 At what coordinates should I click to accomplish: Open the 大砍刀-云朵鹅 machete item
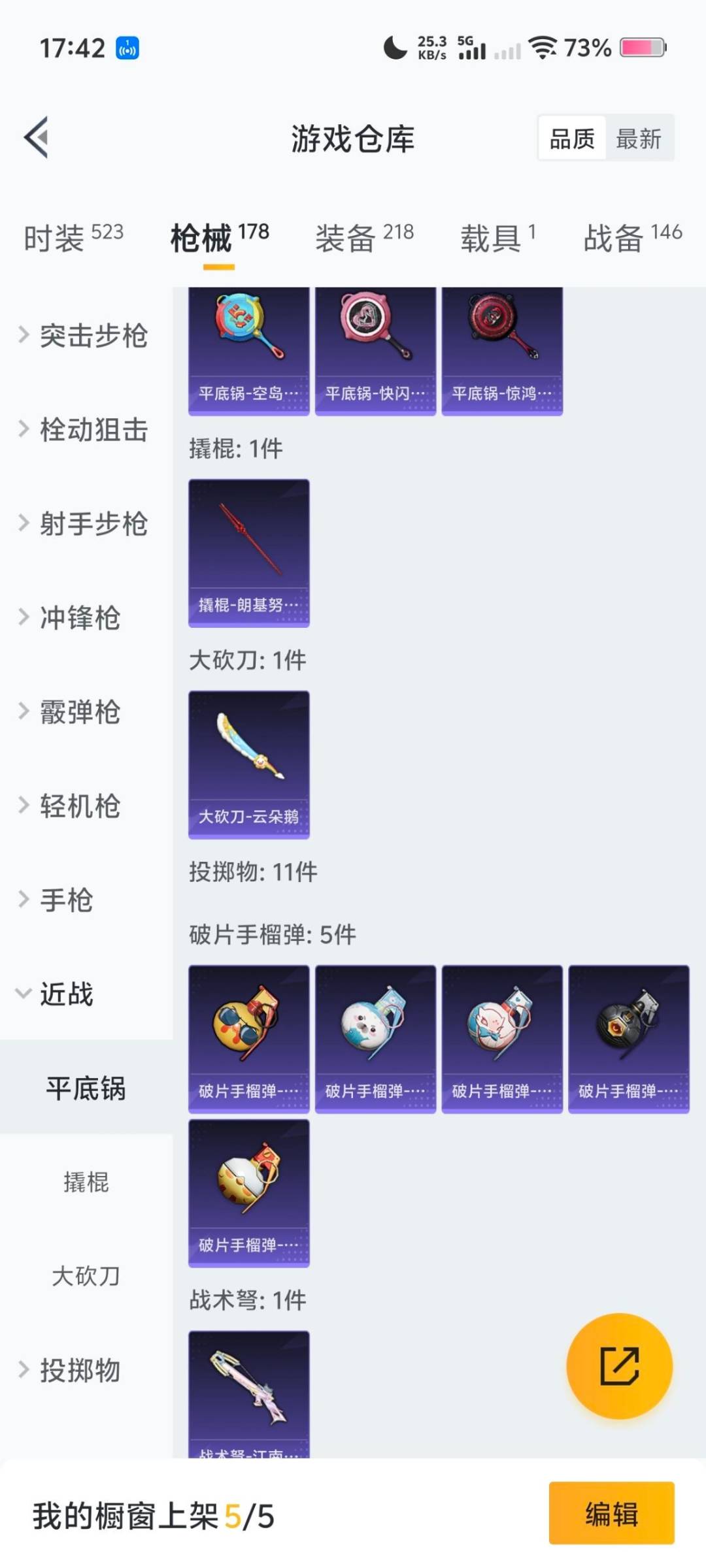[x=248, y=764]
